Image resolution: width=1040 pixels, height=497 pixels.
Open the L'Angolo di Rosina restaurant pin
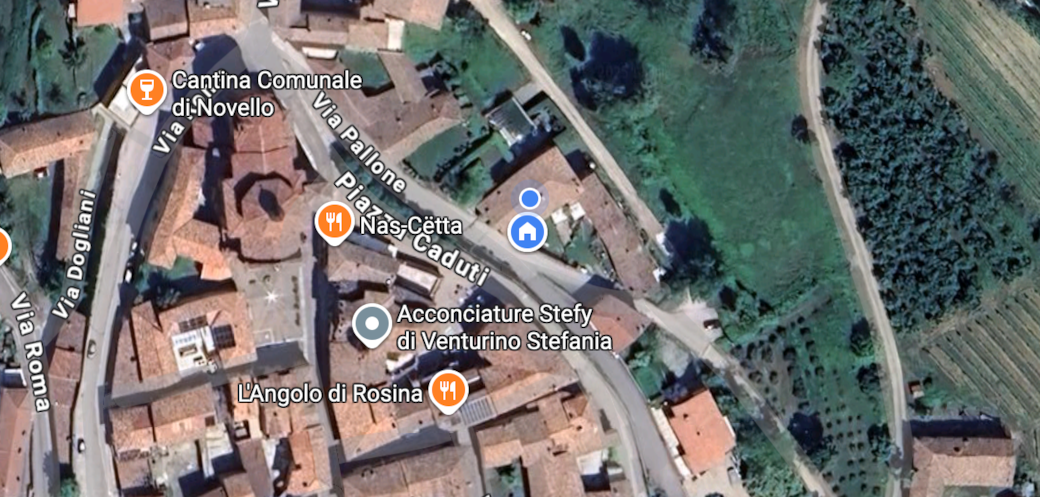pos(448,390)
